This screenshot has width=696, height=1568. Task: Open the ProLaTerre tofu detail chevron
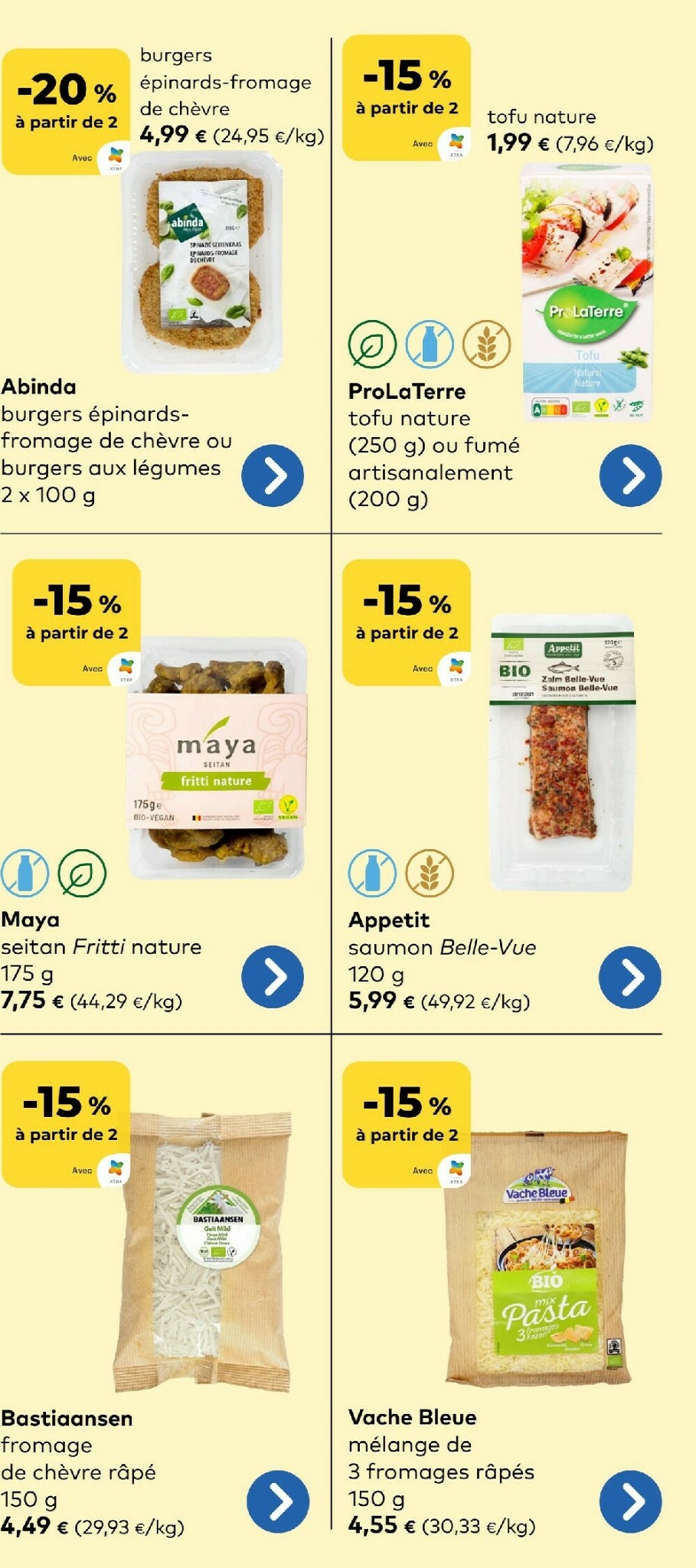point(630,475)
